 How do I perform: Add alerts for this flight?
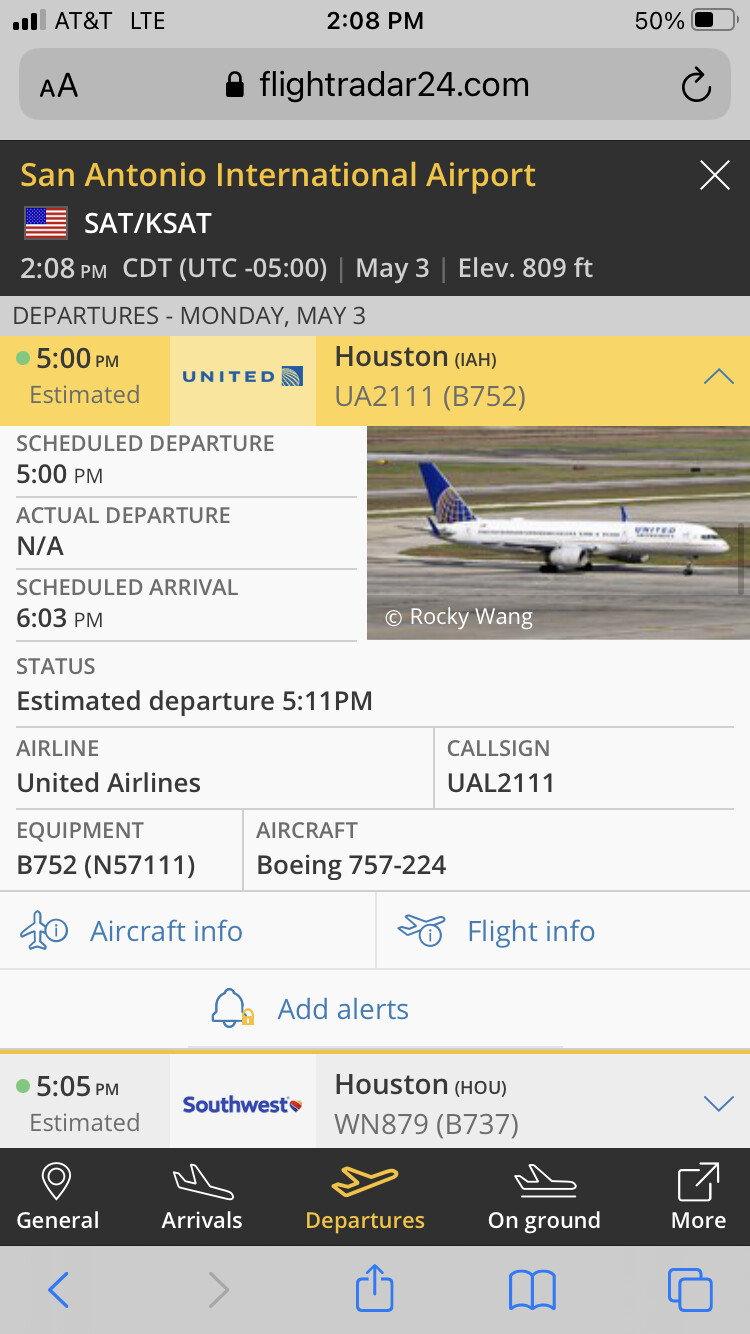point(311,1009)
